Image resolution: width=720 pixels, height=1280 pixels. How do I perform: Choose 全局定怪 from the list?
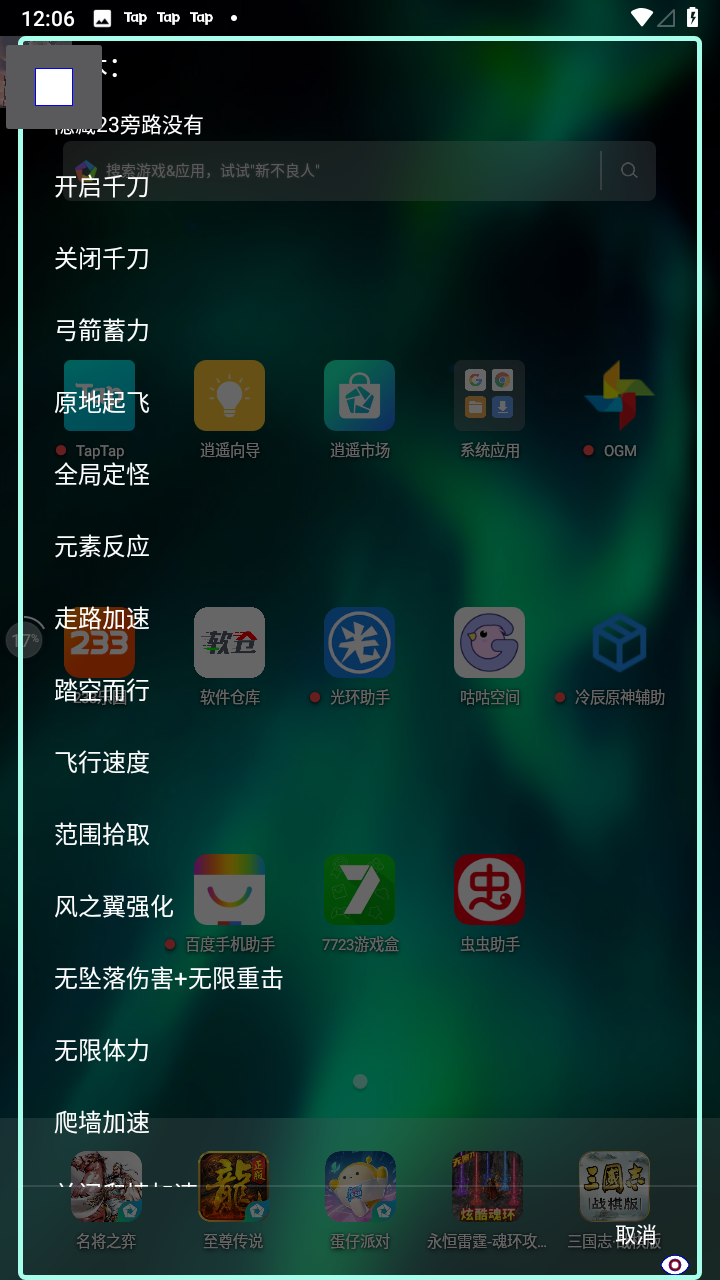(102, 475)
